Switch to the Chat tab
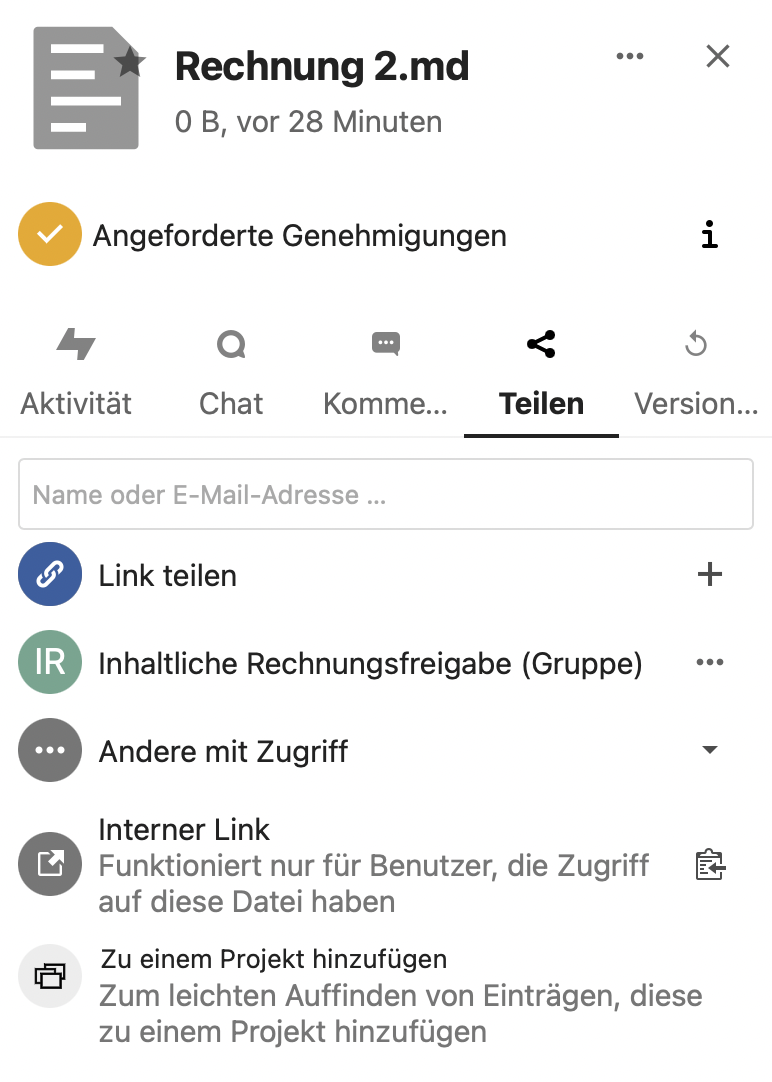772x1082 pixels. coord(230,403)
